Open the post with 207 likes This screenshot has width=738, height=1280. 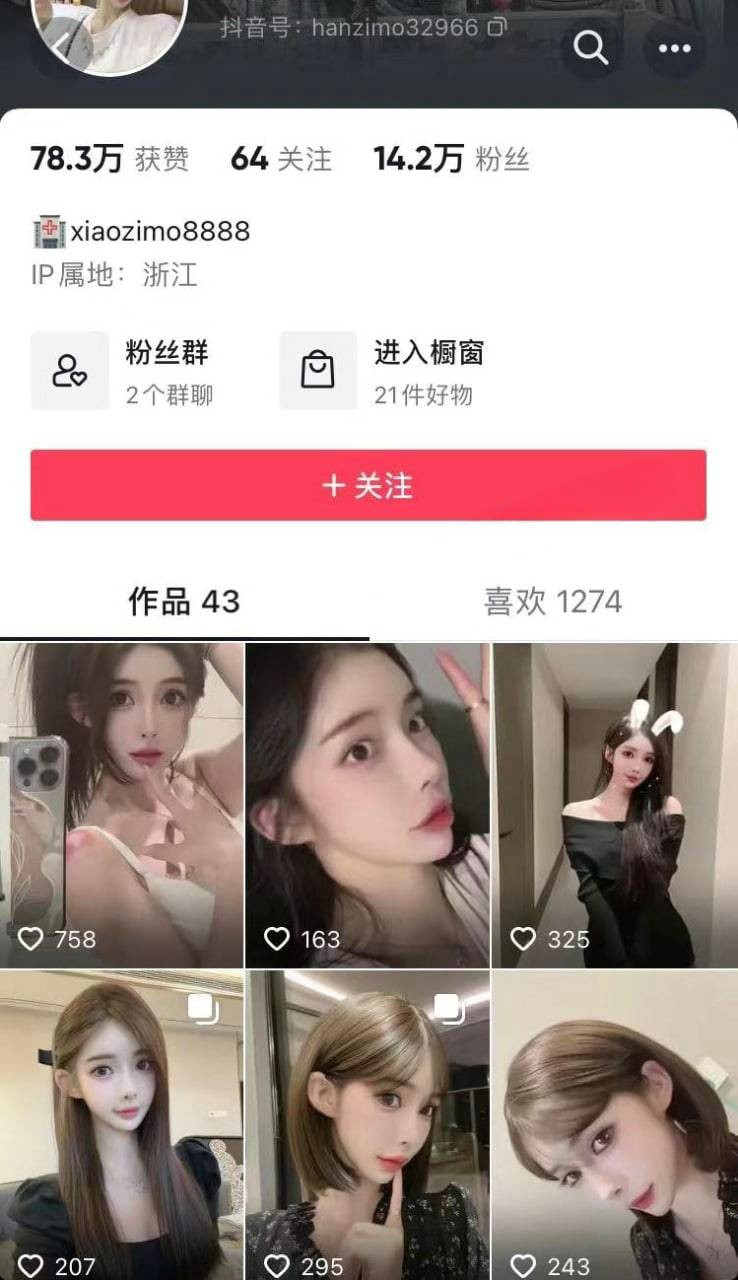point(122,1125)
